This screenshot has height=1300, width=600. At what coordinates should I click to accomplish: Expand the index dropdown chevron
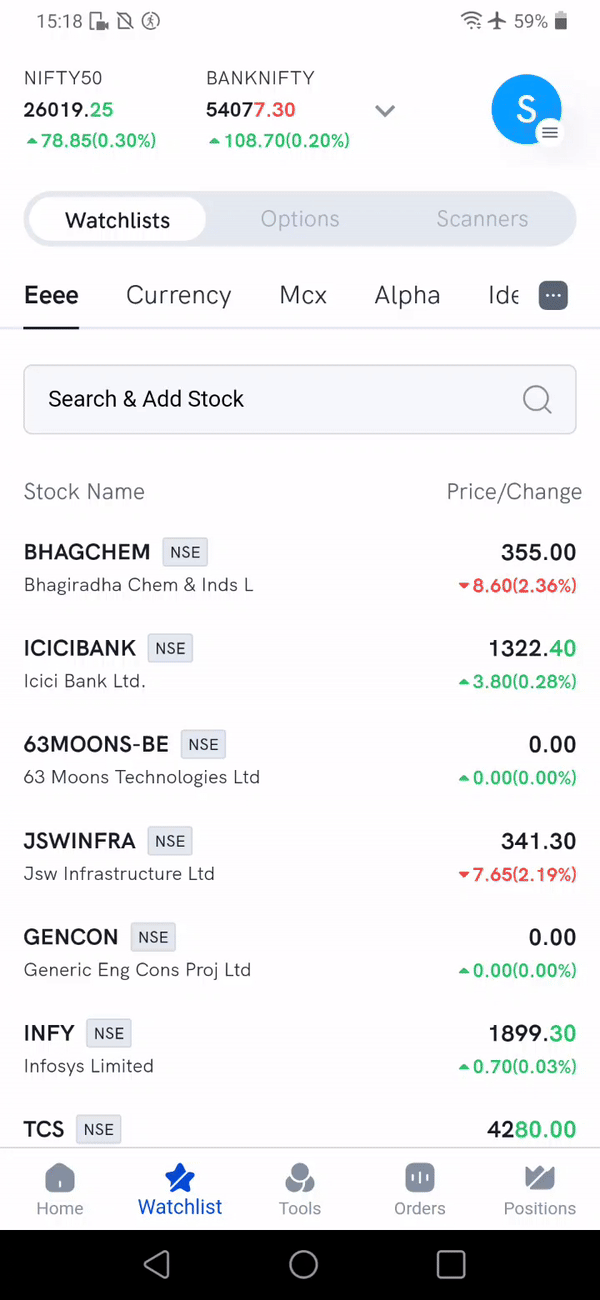pos(385,110)
